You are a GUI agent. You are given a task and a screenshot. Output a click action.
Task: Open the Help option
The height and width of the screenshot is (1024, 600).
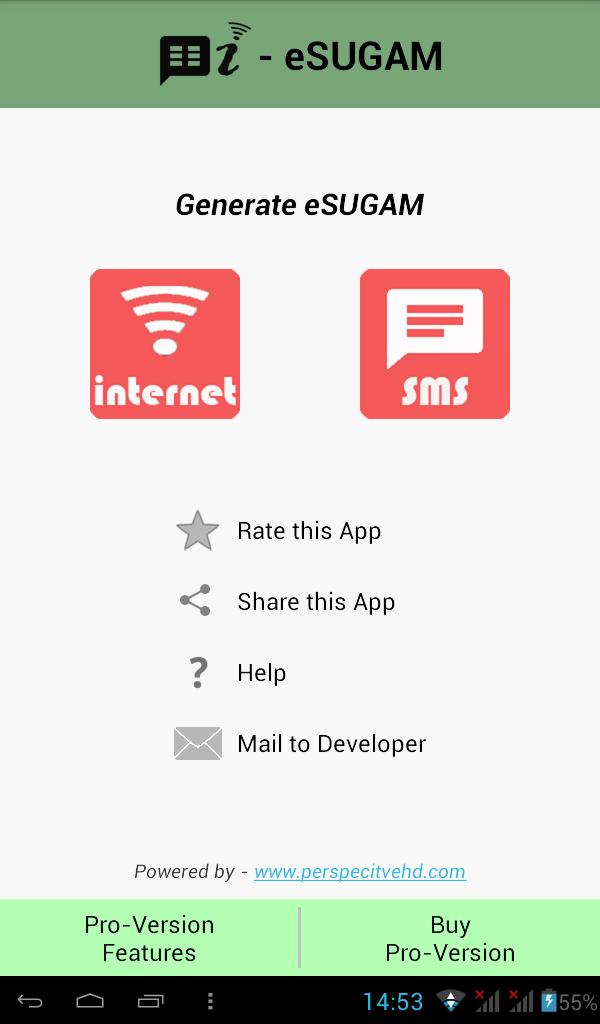tap(261, 673)
